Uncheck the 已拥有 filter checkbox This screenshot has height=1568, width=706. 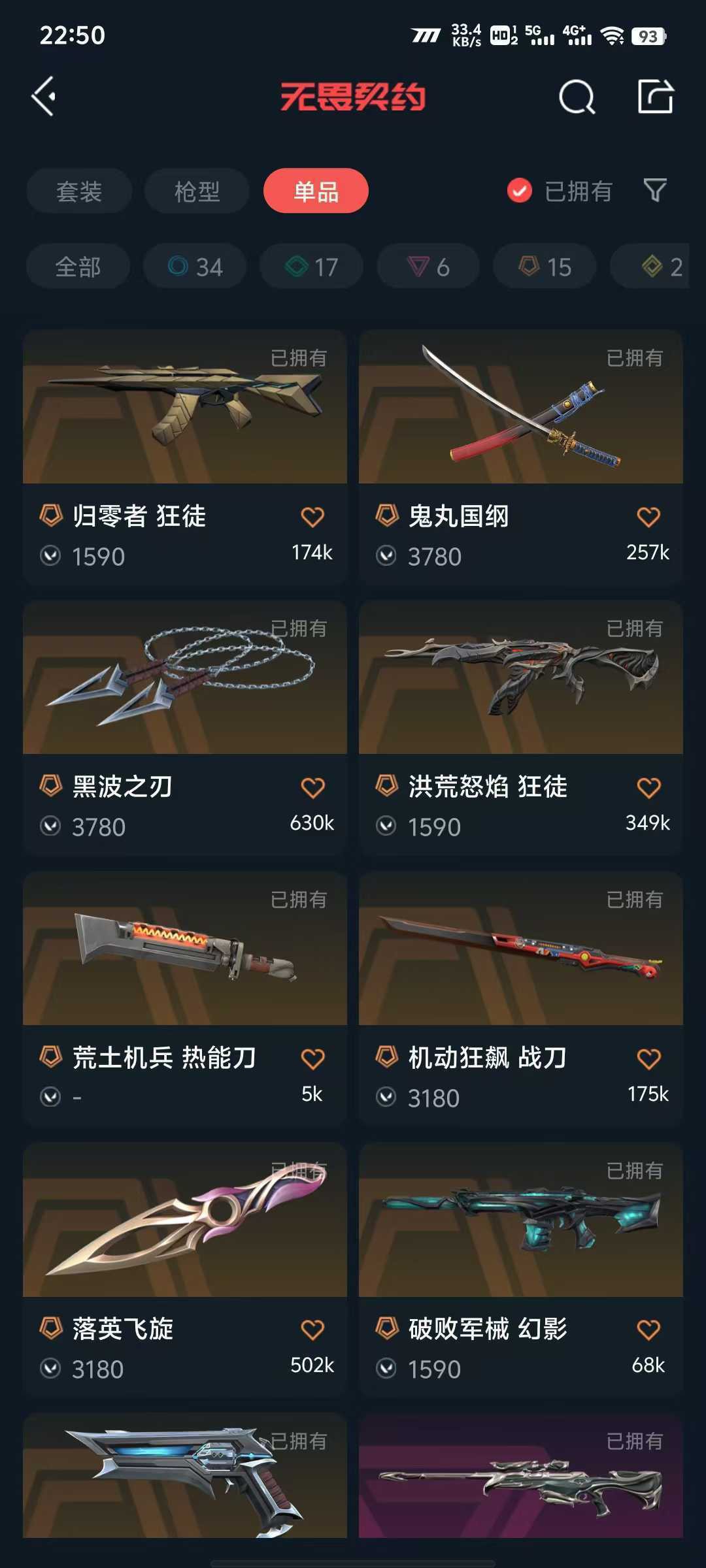tap(520, 191)
